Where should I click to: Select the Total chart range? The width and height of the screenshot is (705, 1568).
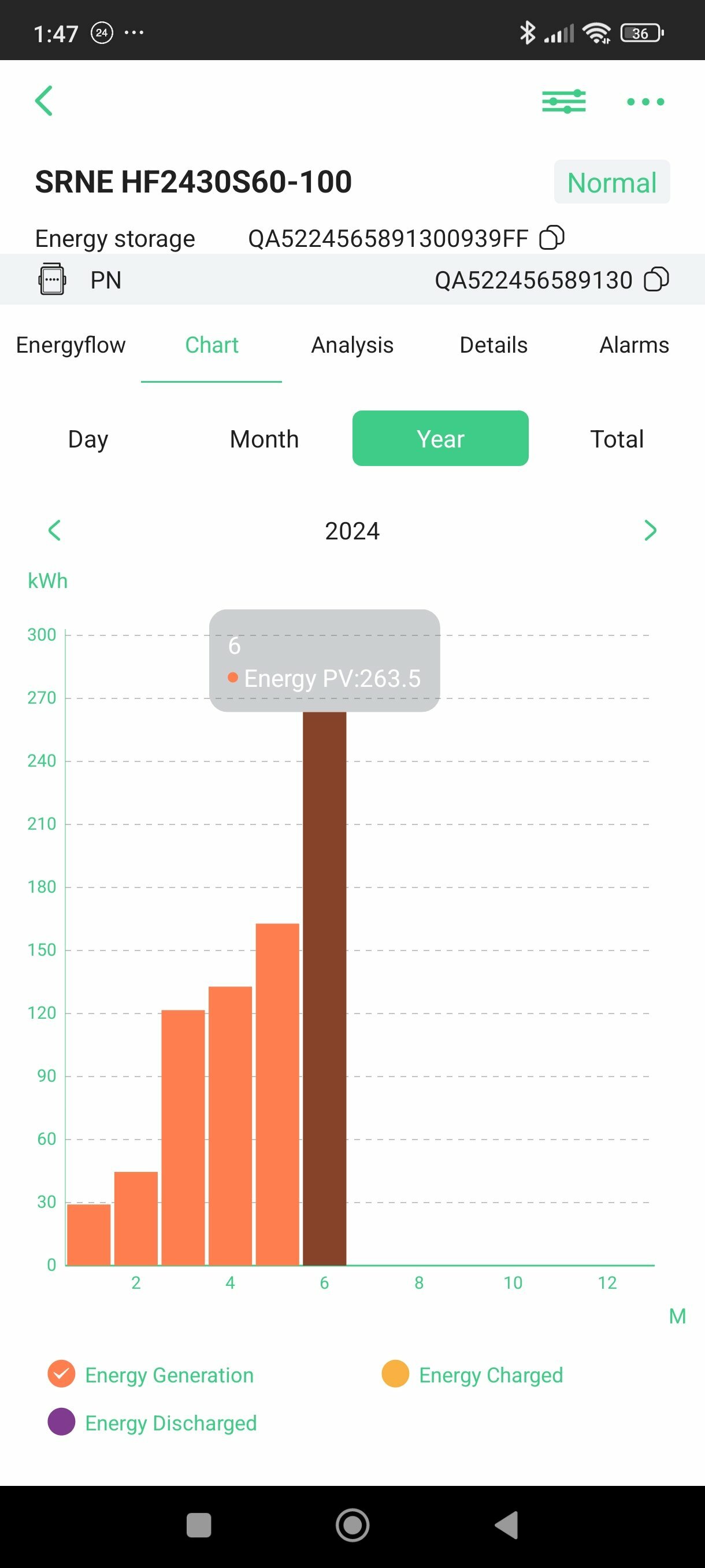[x=617, y=438]
